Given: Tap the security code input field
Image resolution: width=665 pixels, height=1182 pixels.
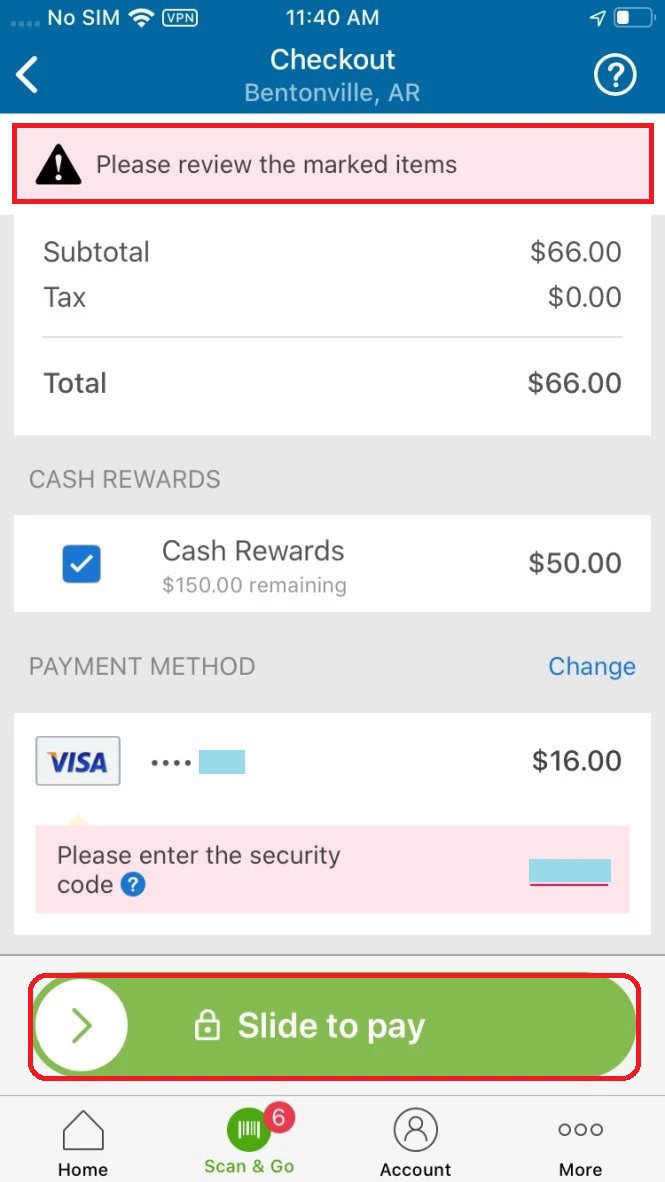Looking at the screenshot, I should click(x=569, y=871).
